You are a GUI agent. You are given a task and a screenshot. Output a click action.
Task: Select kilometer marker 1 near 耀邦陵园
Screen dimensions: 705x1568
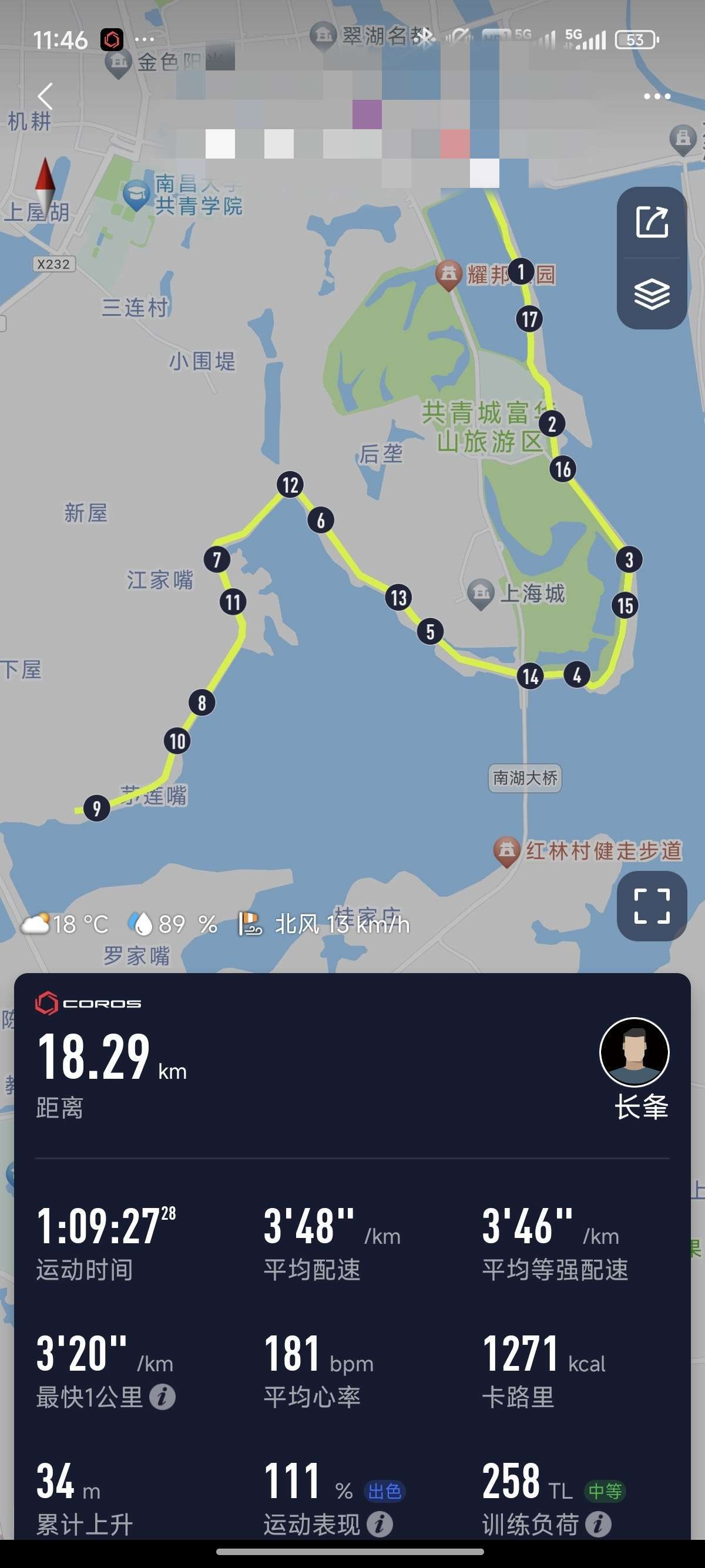coord(521,271)
